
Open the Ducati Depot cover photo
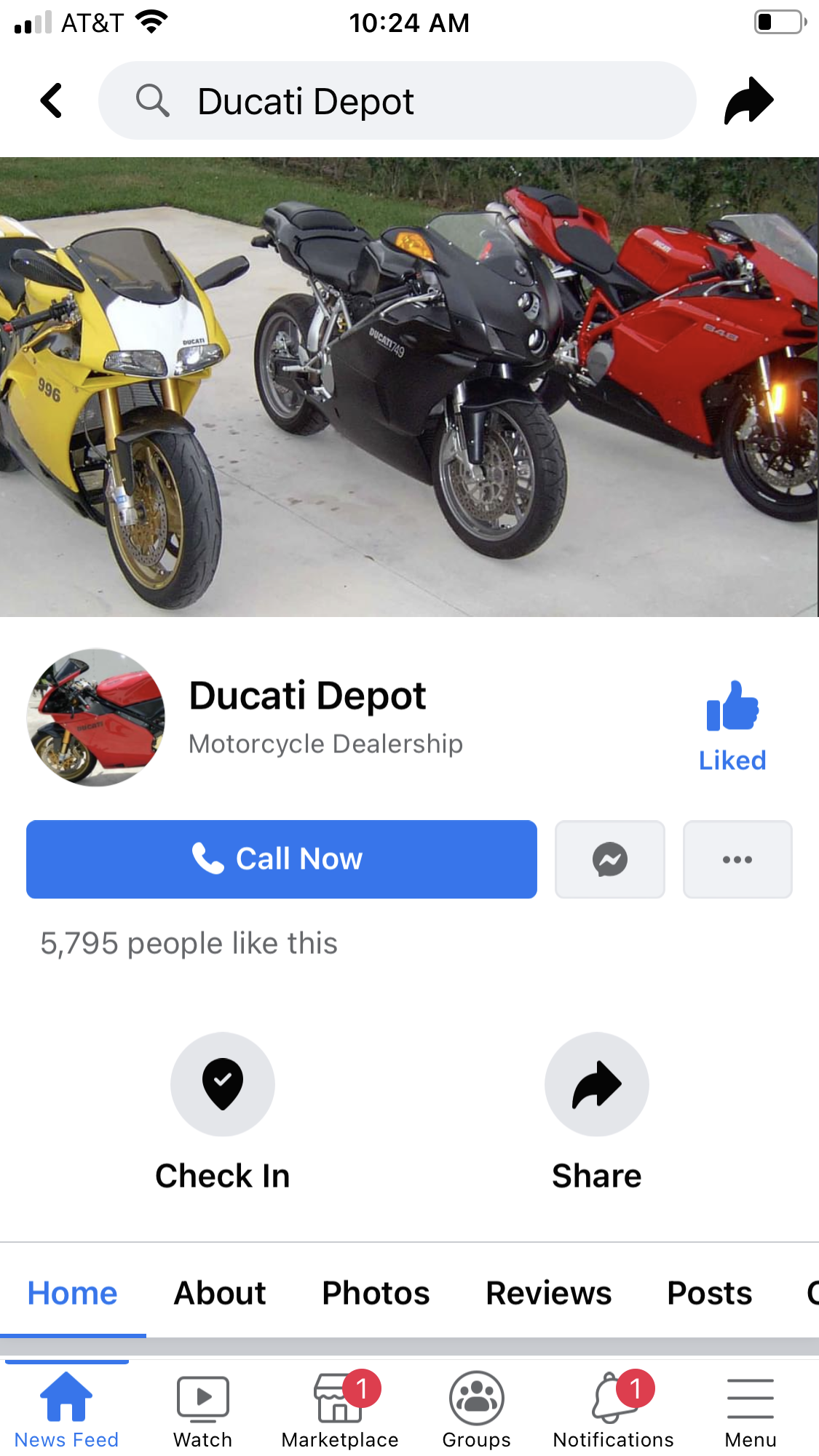(x=409, y=387)
